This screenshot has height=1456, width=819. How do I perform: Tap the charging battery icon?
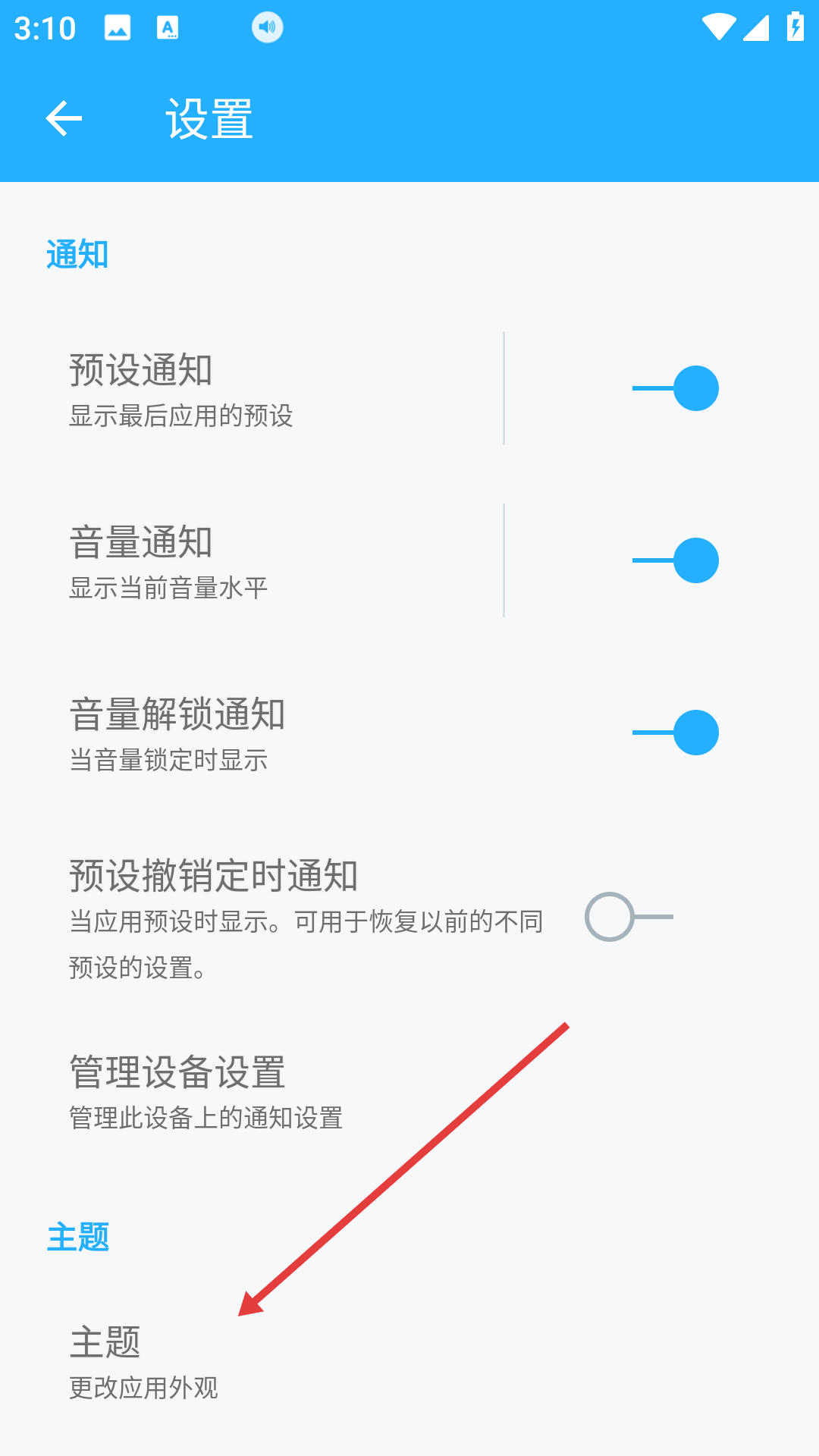point(794,26)
